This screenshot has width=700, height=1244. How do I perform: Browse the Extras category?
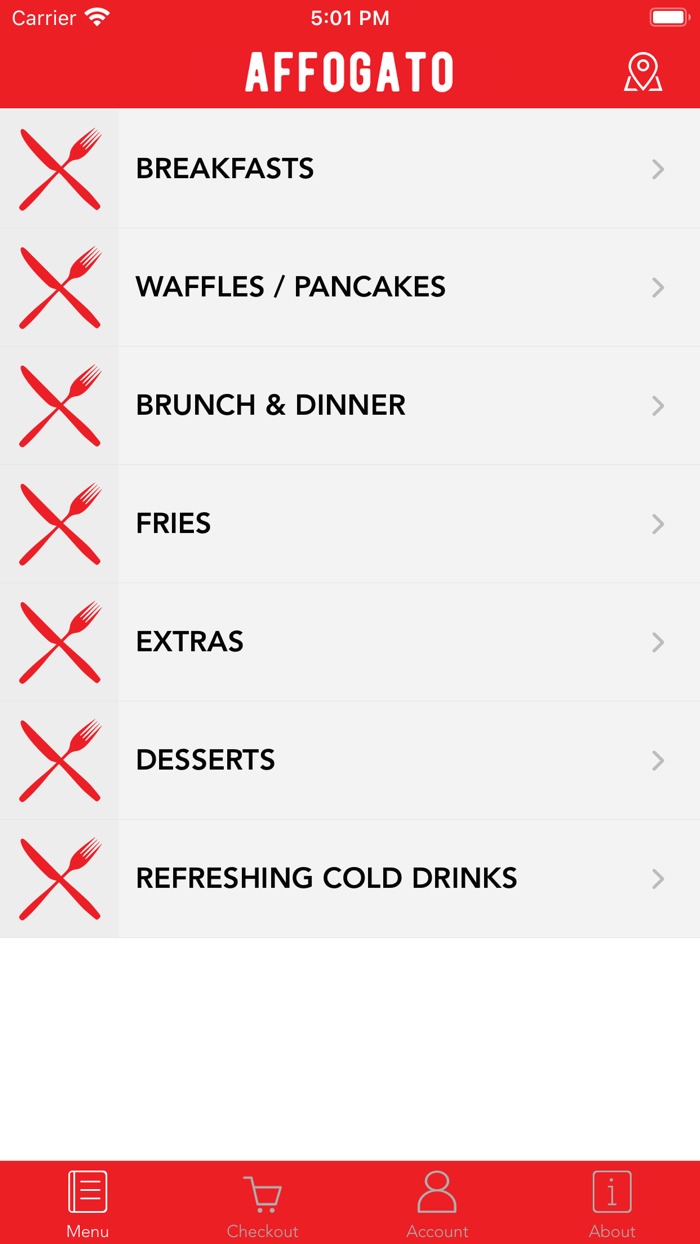[350, 641]
